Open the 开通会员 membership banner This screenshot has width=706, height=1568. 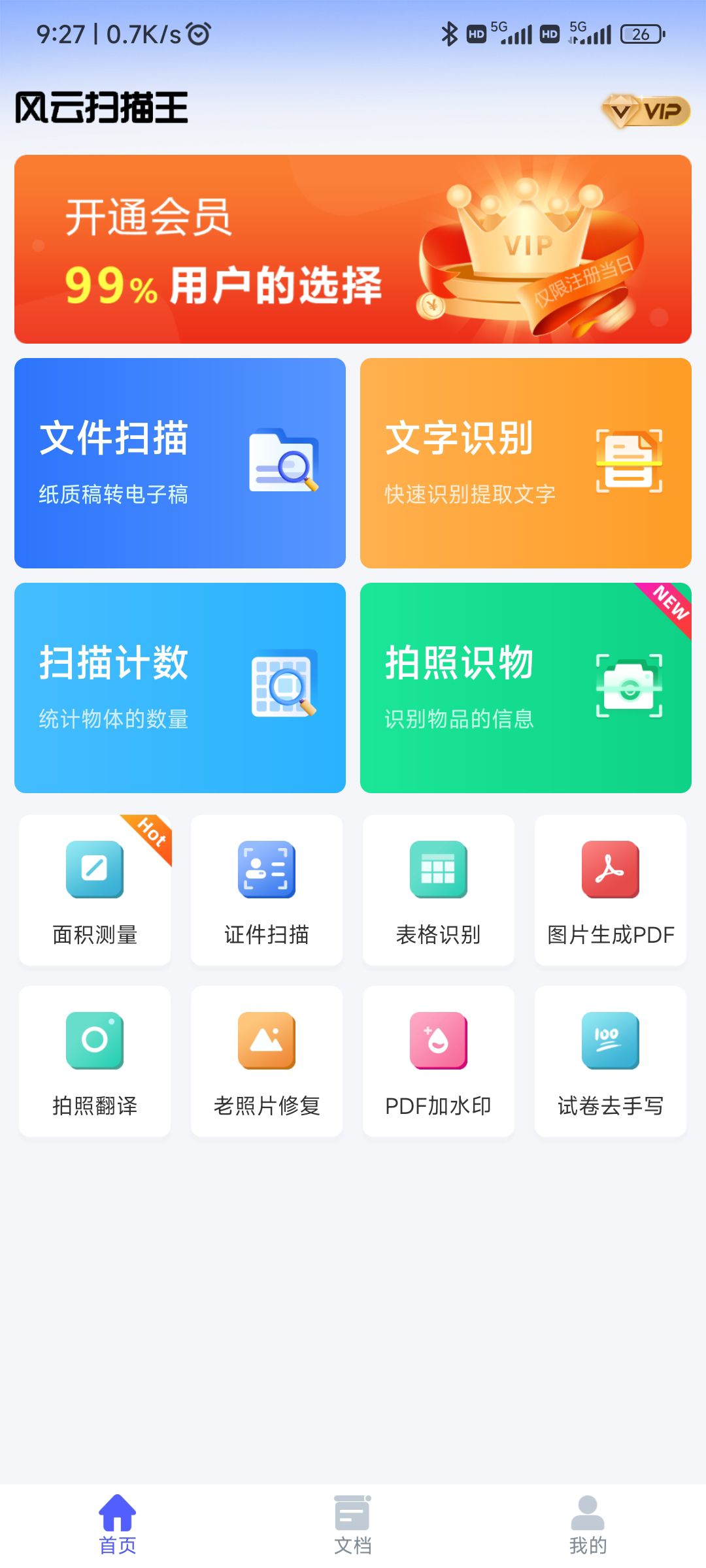(x=353, y=249)
